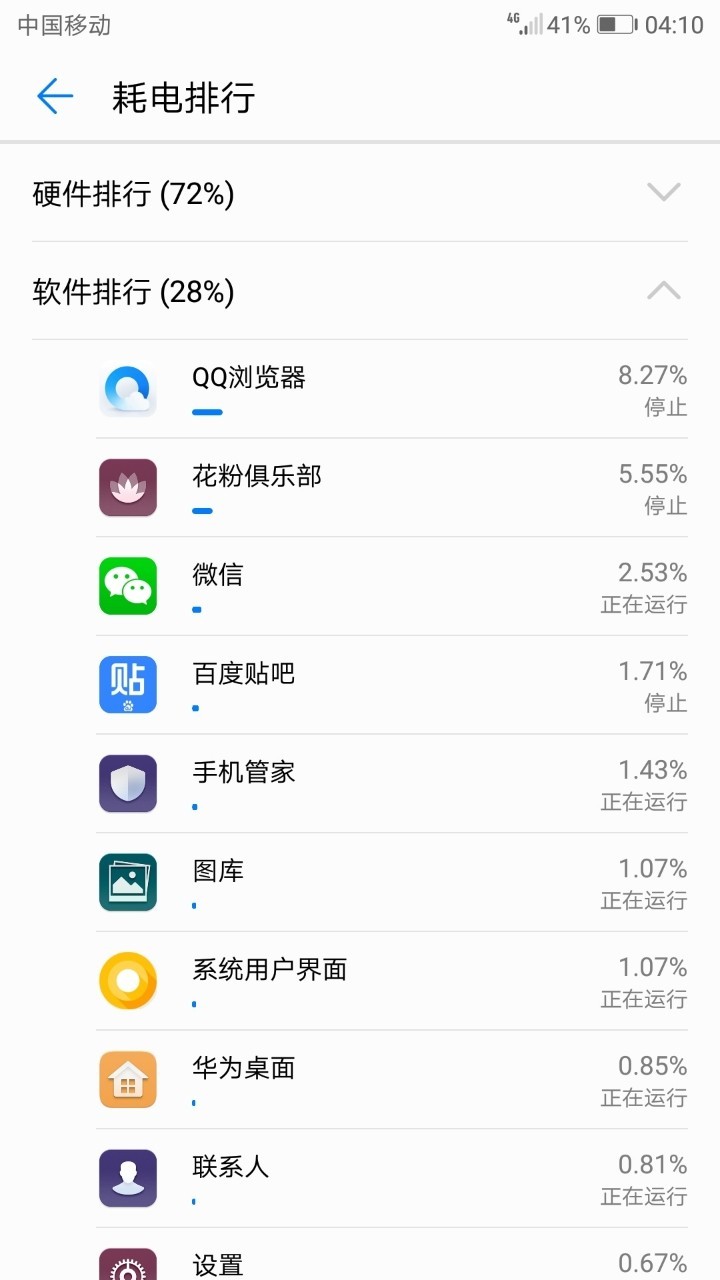This screenshot has width=720, height=1280.
Task: Tap the 图库 gallery icon
Action: tap(128, 882)
